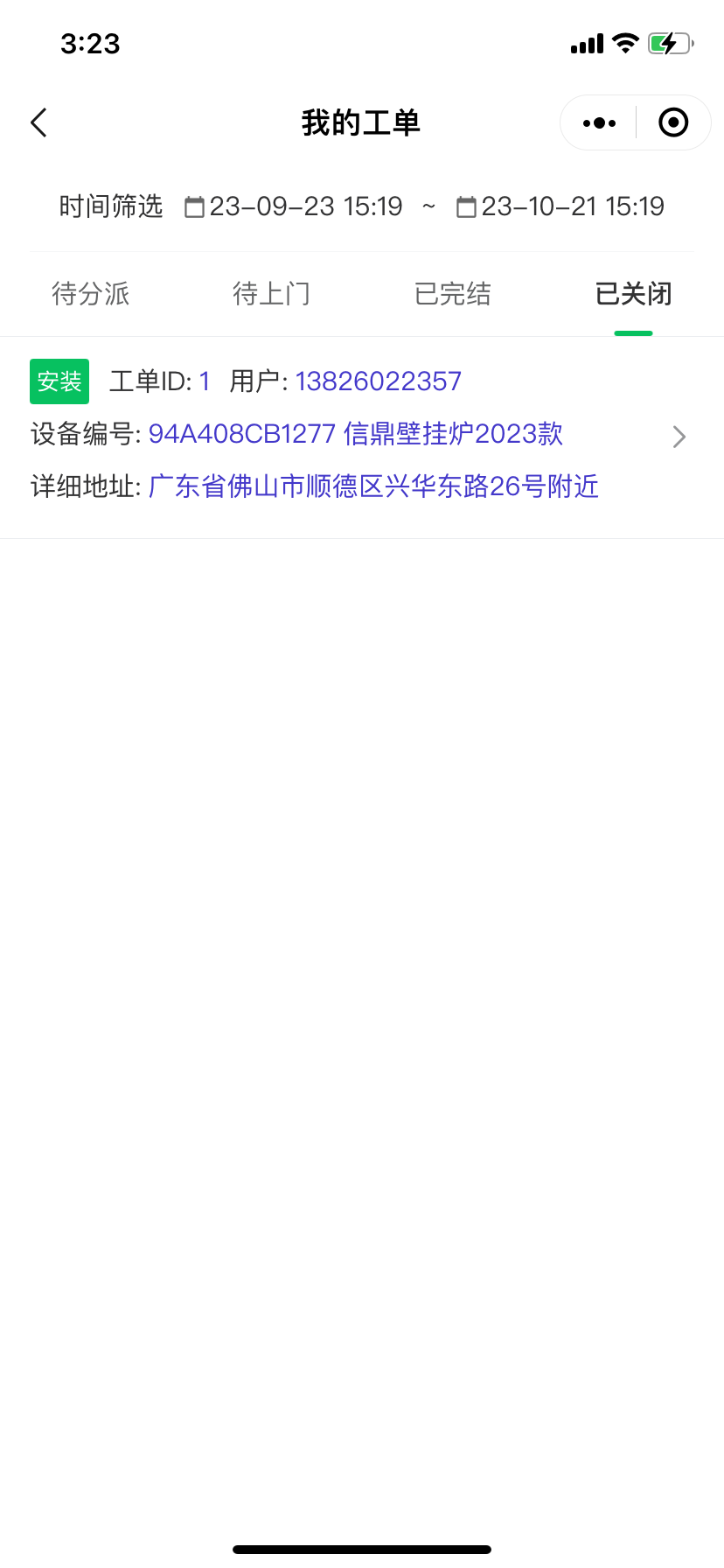Switch to the 待分派 tab

point(91,294)
